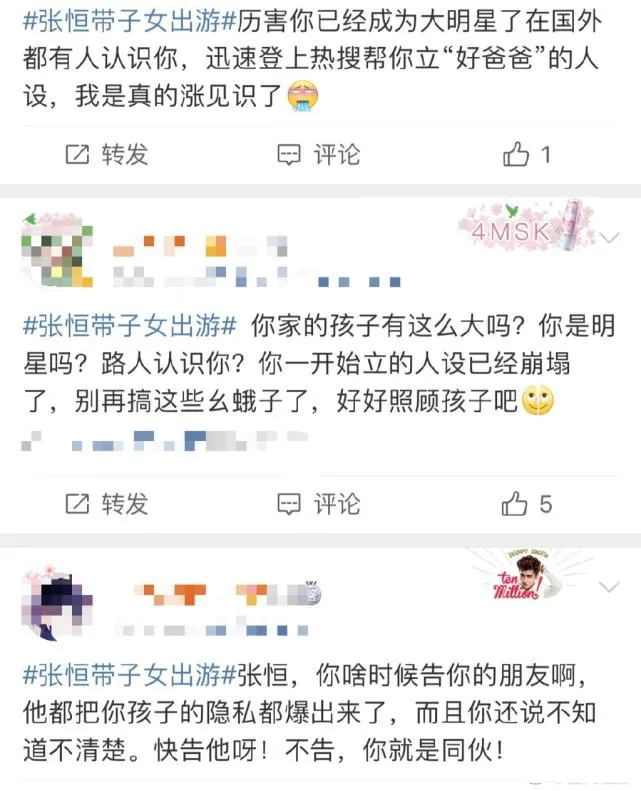
Task: Like the post showing 1 like
Action: coord(526,155)
